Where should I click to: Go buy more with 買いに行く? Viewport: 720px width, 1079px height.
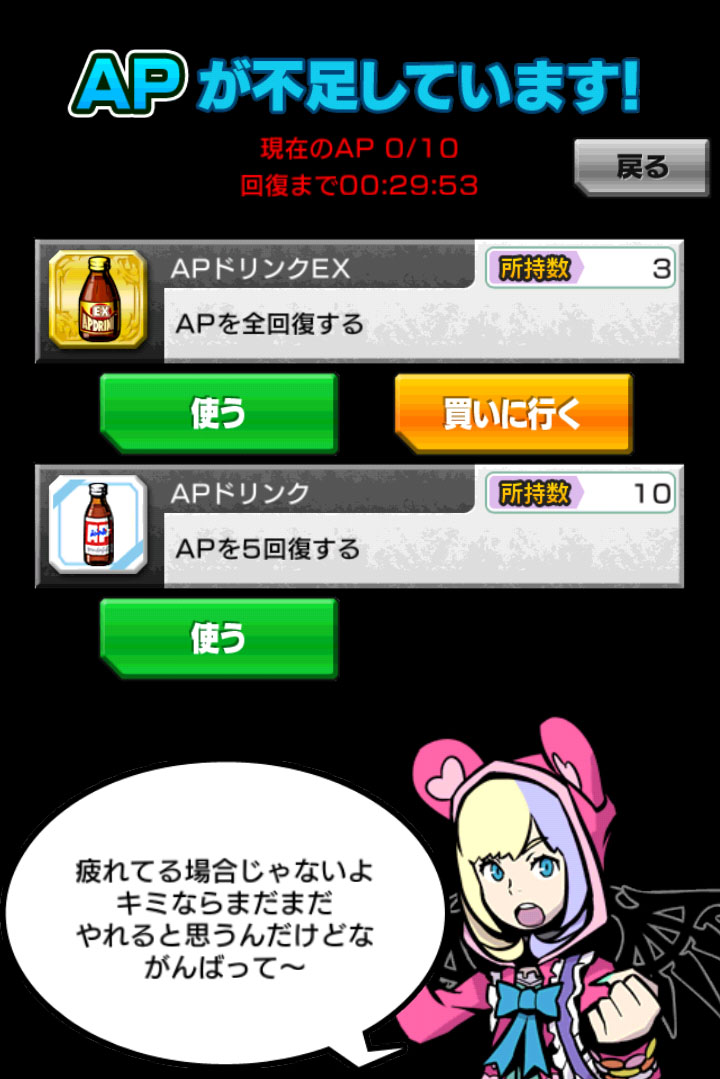click(513, 414)
